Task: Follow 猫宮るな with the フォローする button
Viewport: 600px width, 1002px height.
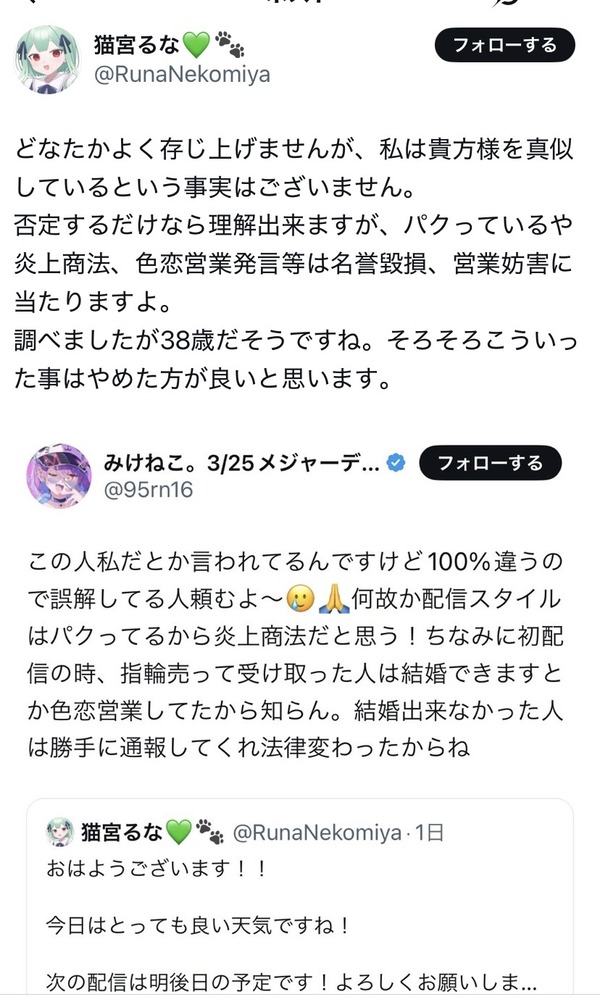Action: [504, 45]
